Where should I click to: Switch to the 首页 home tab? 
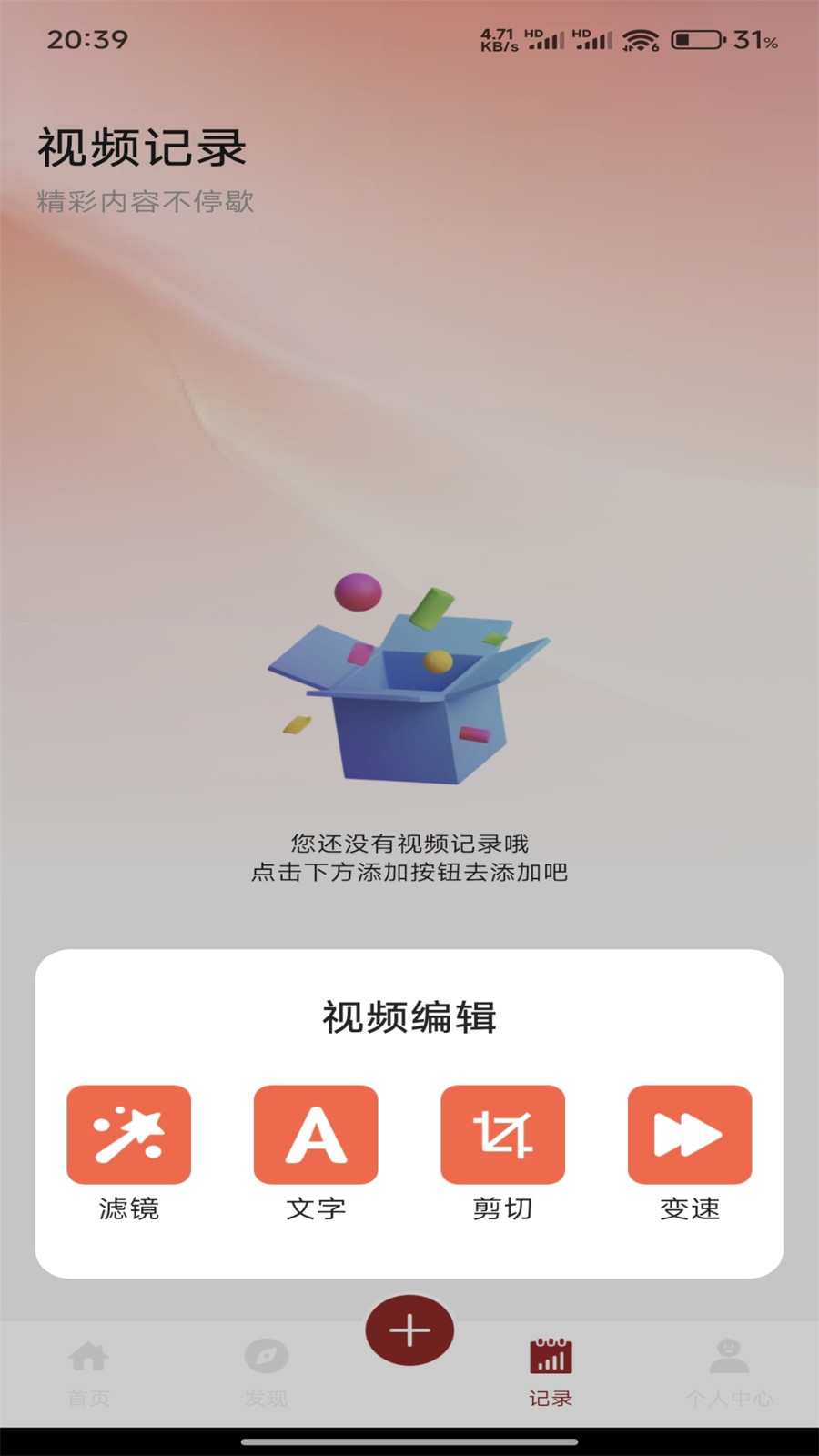coord(88,1373)
